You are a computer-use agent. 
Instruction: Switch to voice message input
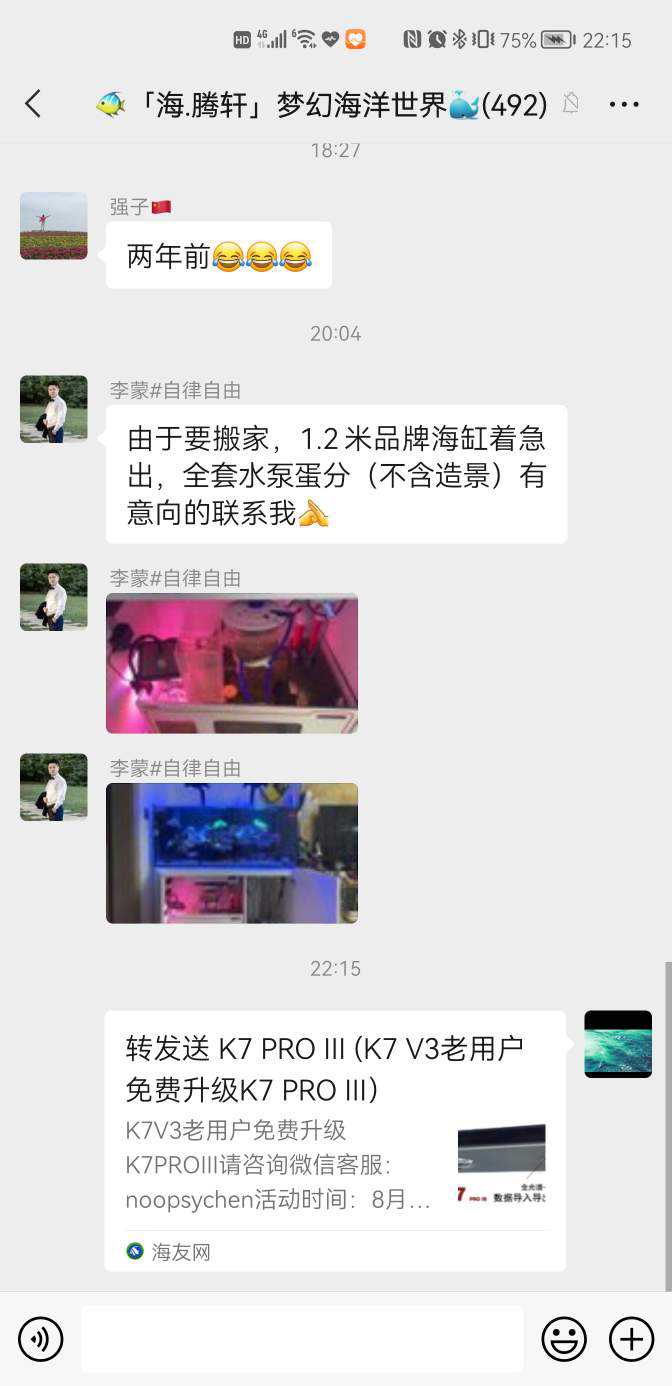coord(40,1338)
